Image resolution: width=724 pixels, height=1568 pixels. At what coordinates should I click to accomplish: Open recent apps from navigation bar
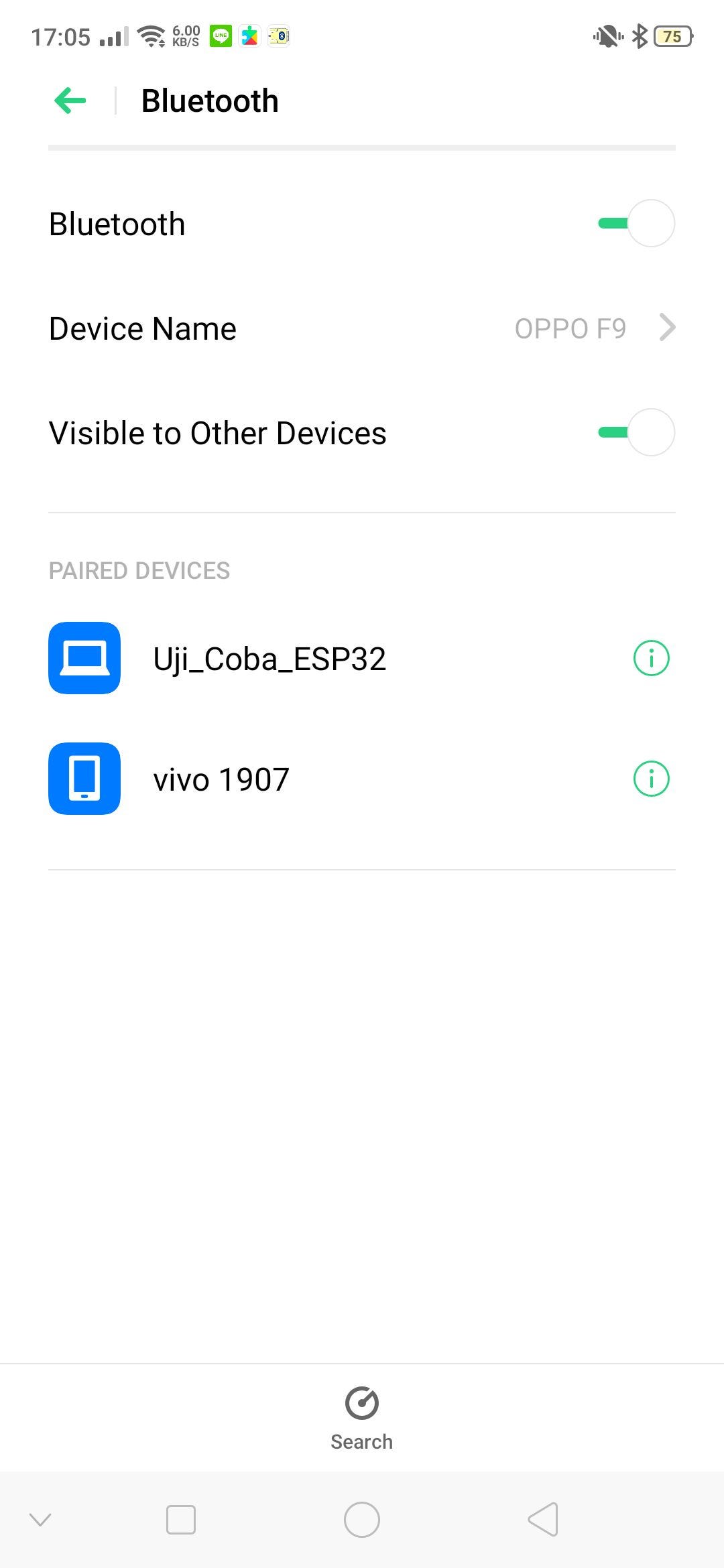pyautogui.click(x=181, y=1520)
